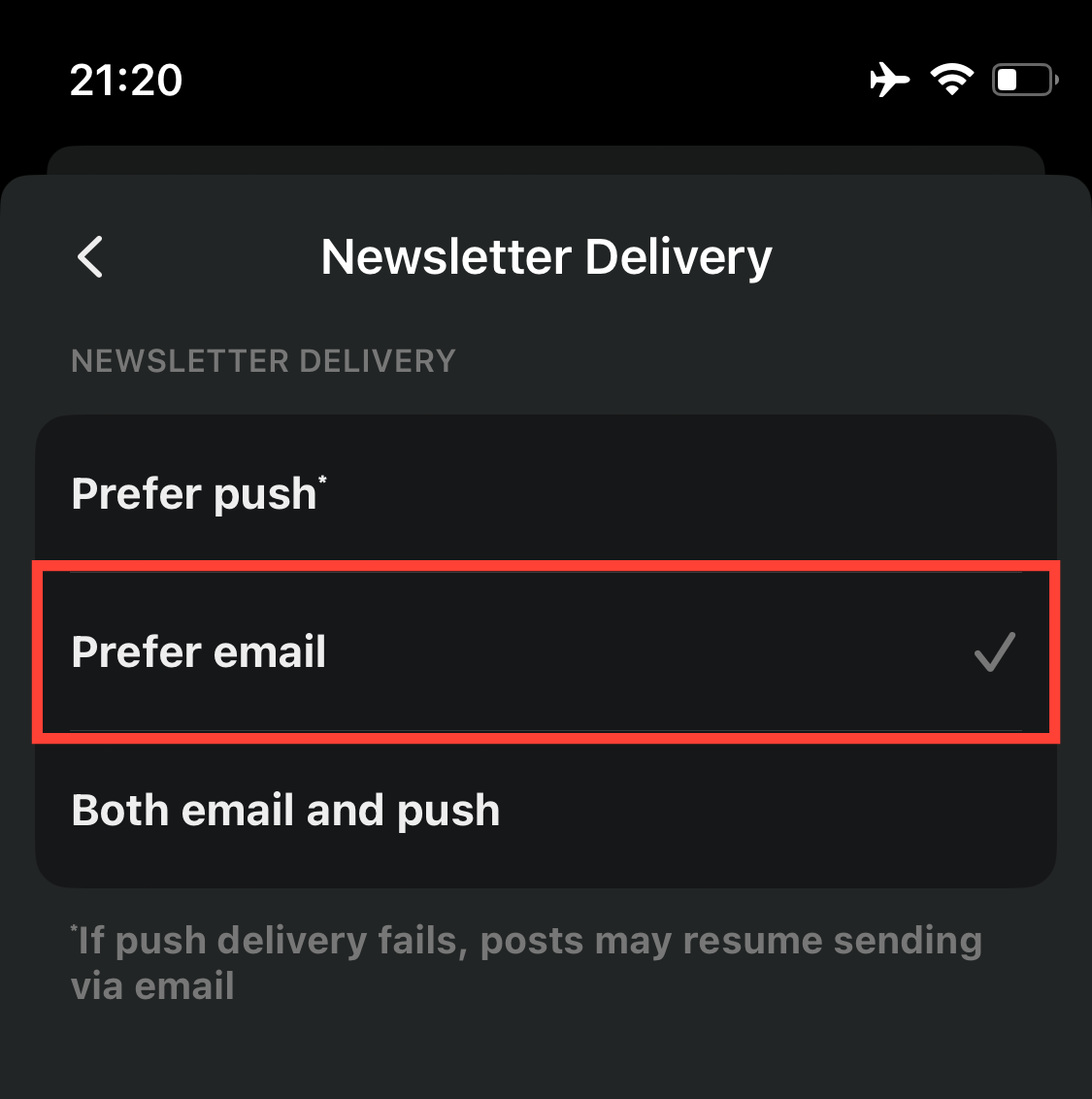Tap the Newsletter Delivery screen title

pyautogui.click(x=546, y=256)
